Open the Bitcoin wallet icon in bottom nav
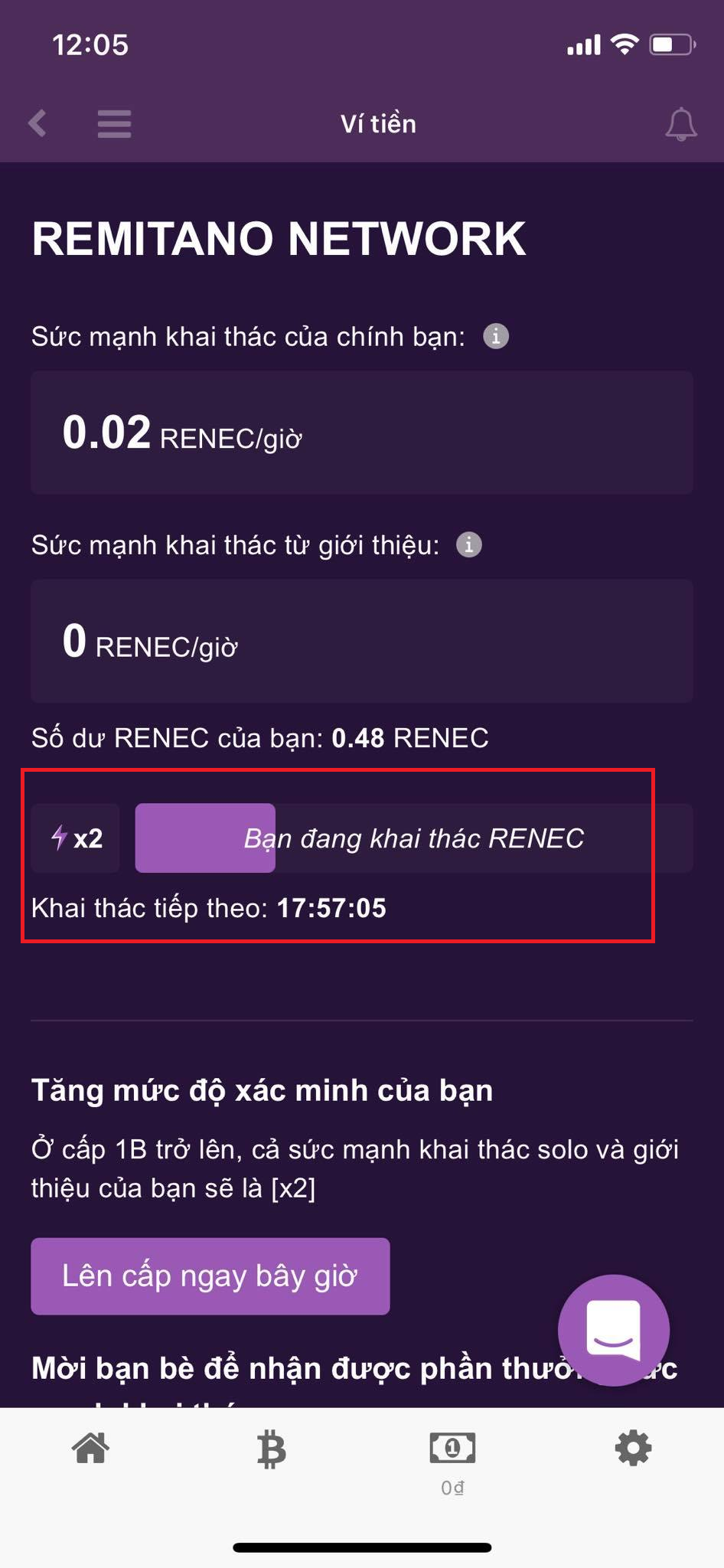 [271, 1449]
